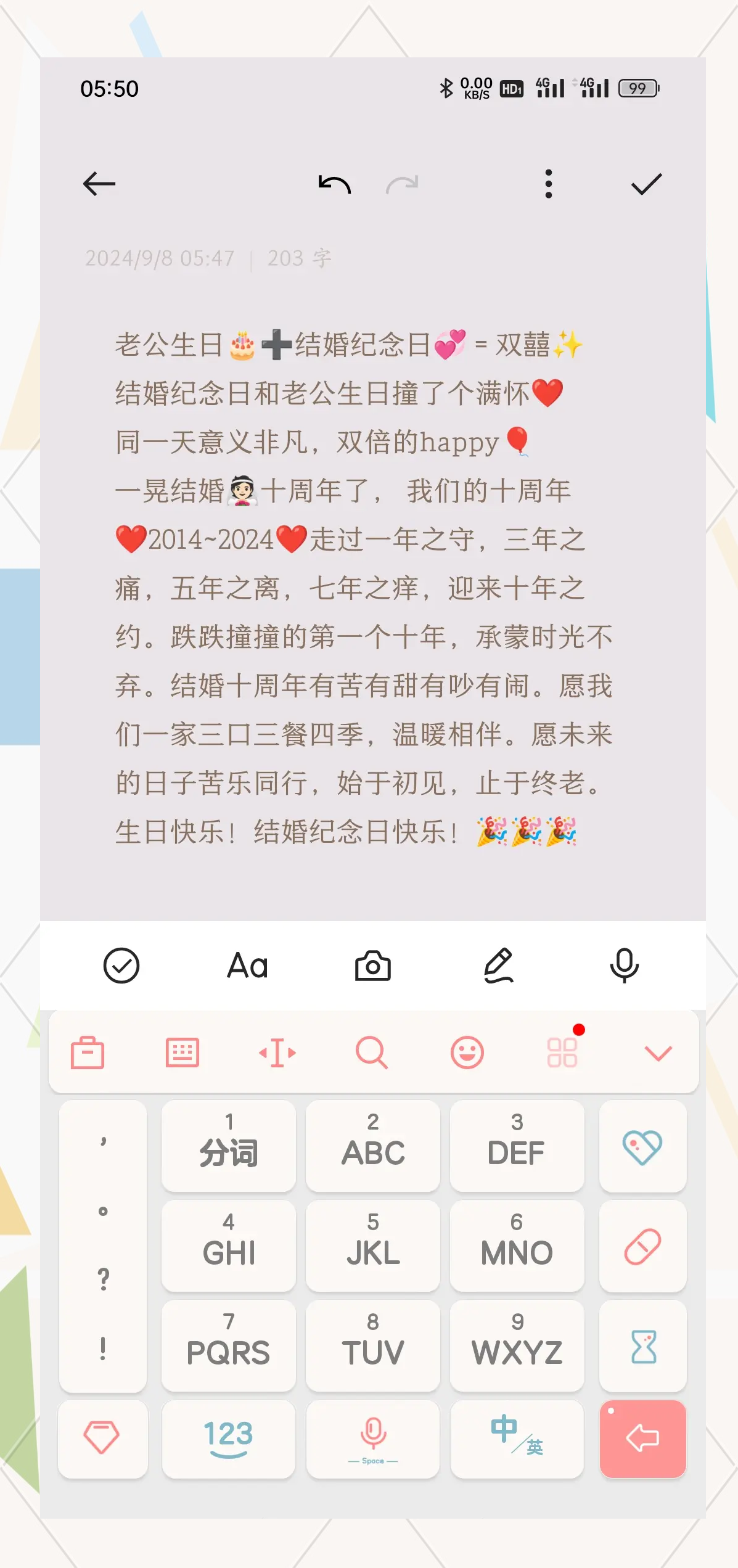Save the note with the checkmark
The image size is (738, 1568).
click(645, 183)
